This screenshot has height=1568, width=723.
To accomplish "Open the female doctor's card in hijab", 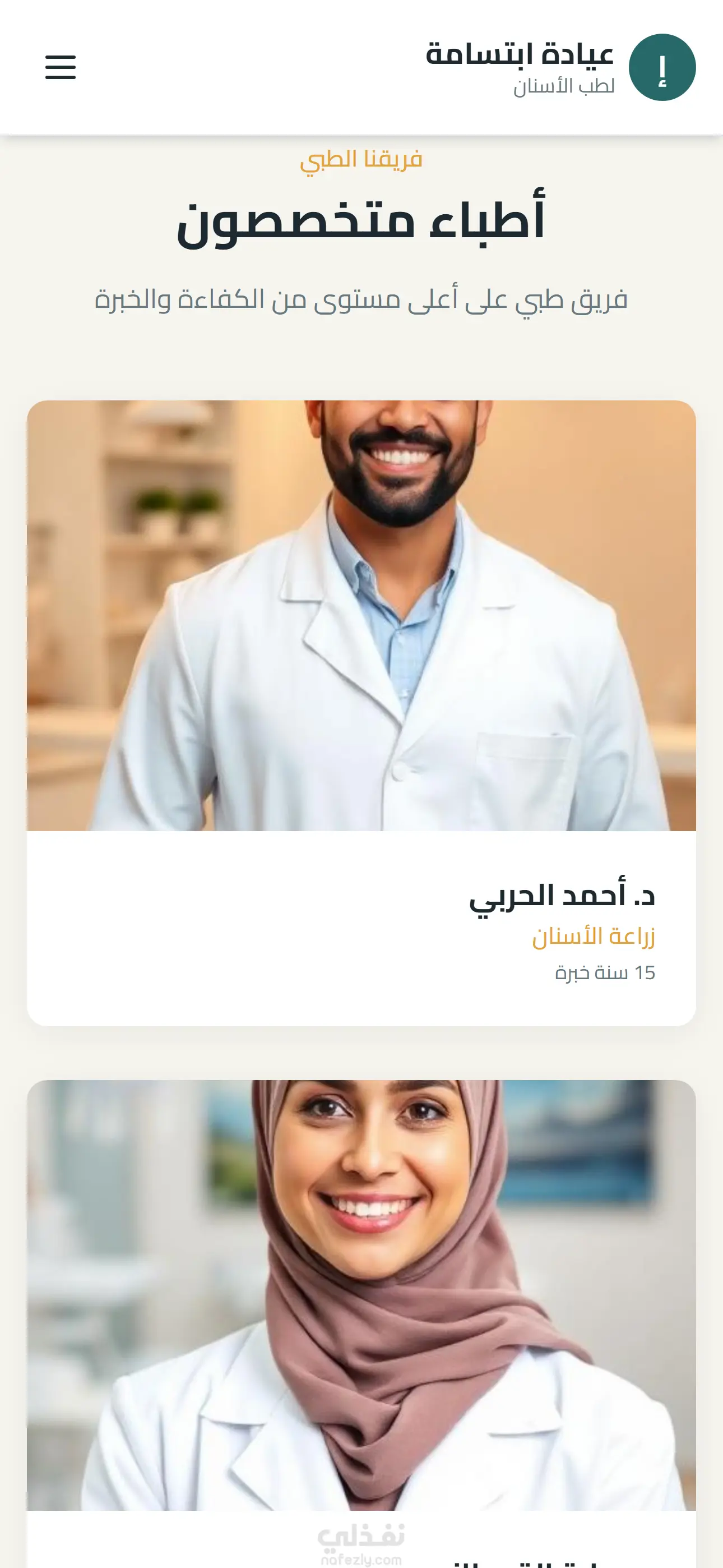I will click(361, 1297).
